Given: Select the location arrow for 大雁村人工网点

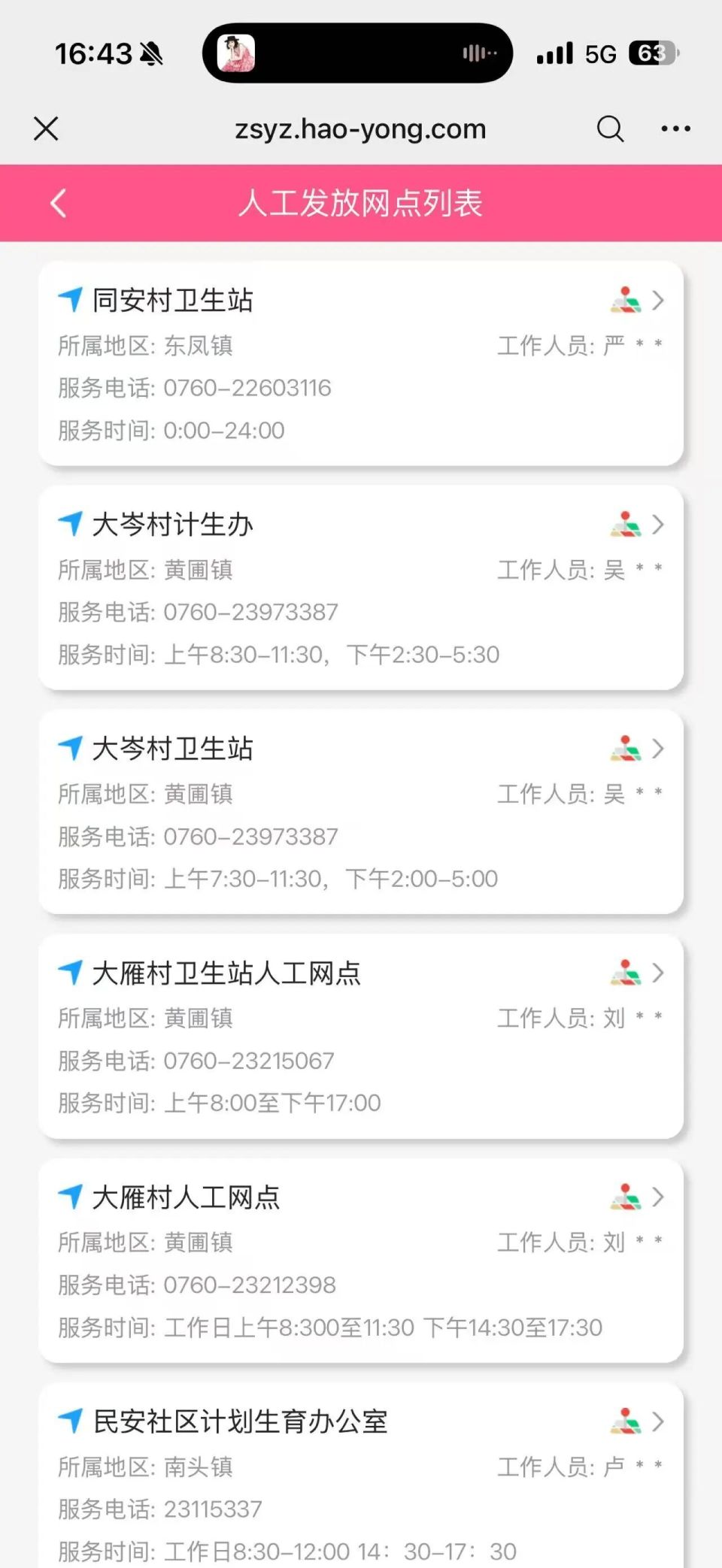Looking at the screenshot, I should coord(70,1195).
